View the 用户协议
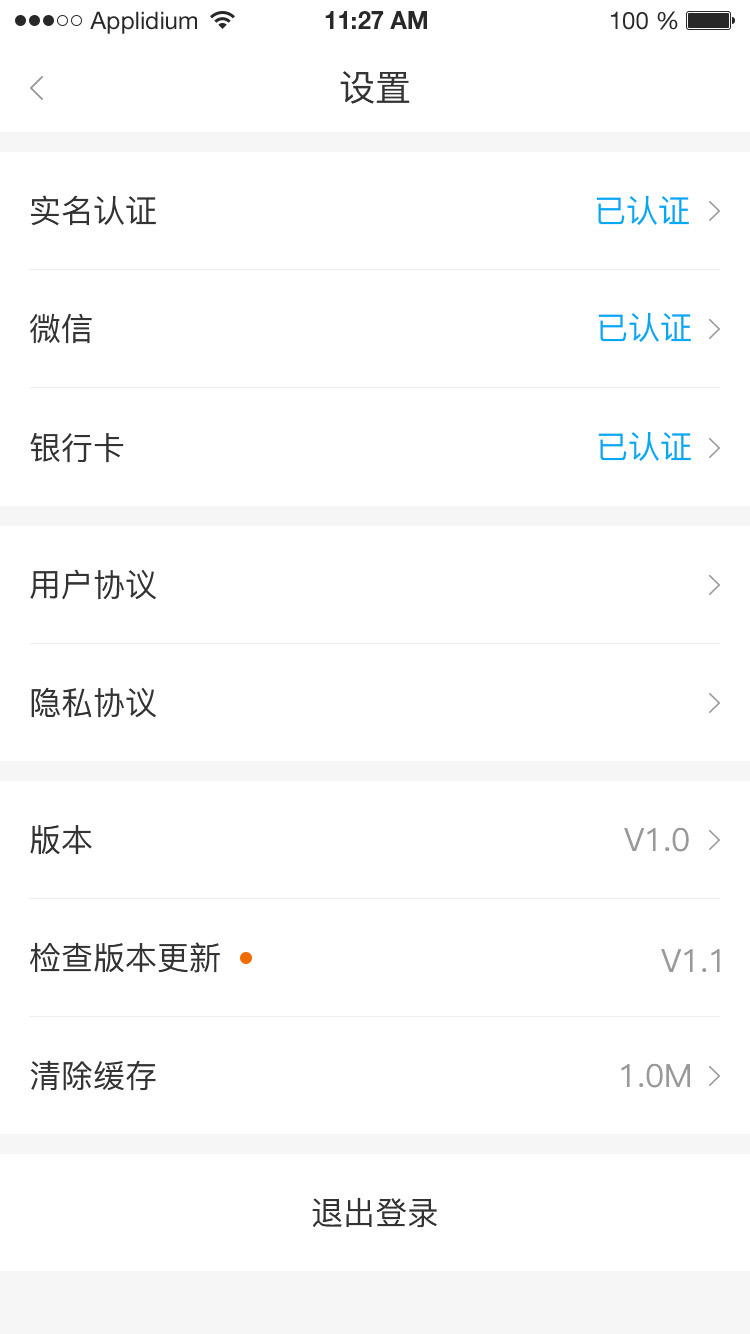750x1334 pixels. click(375, 585)
